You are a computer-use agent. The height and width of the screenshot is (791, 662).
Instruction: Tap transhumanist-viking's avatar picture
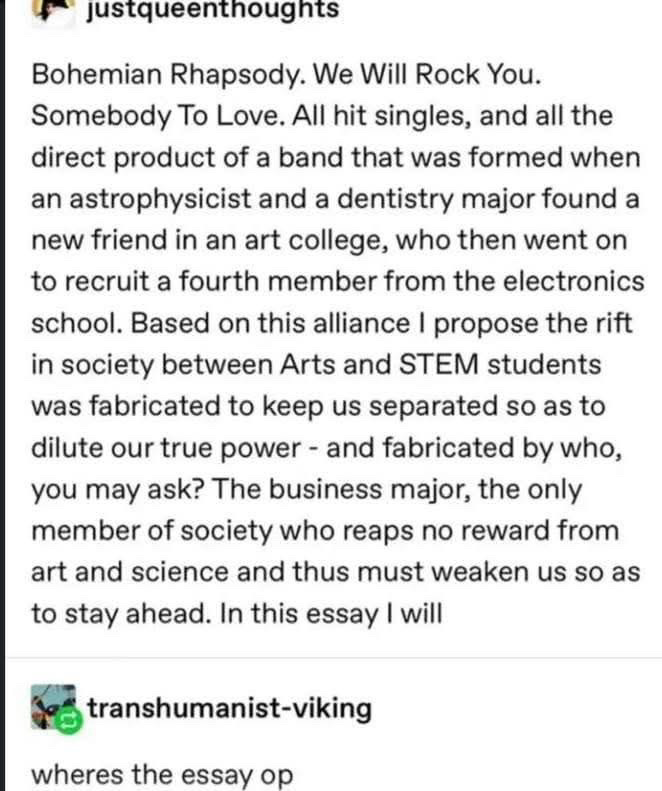(54, 709)
